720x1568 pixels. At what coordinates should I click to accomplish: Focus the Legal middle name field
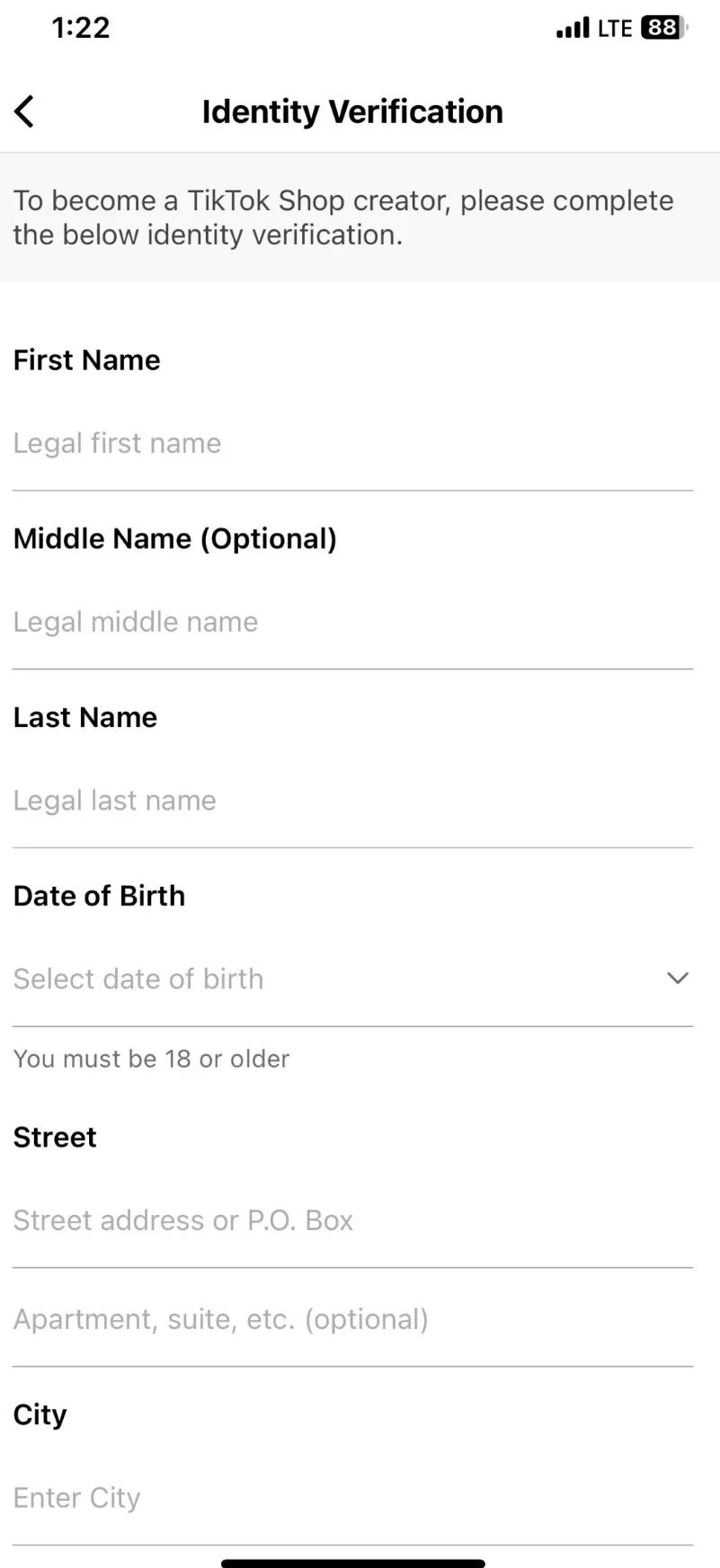[352, 622]
